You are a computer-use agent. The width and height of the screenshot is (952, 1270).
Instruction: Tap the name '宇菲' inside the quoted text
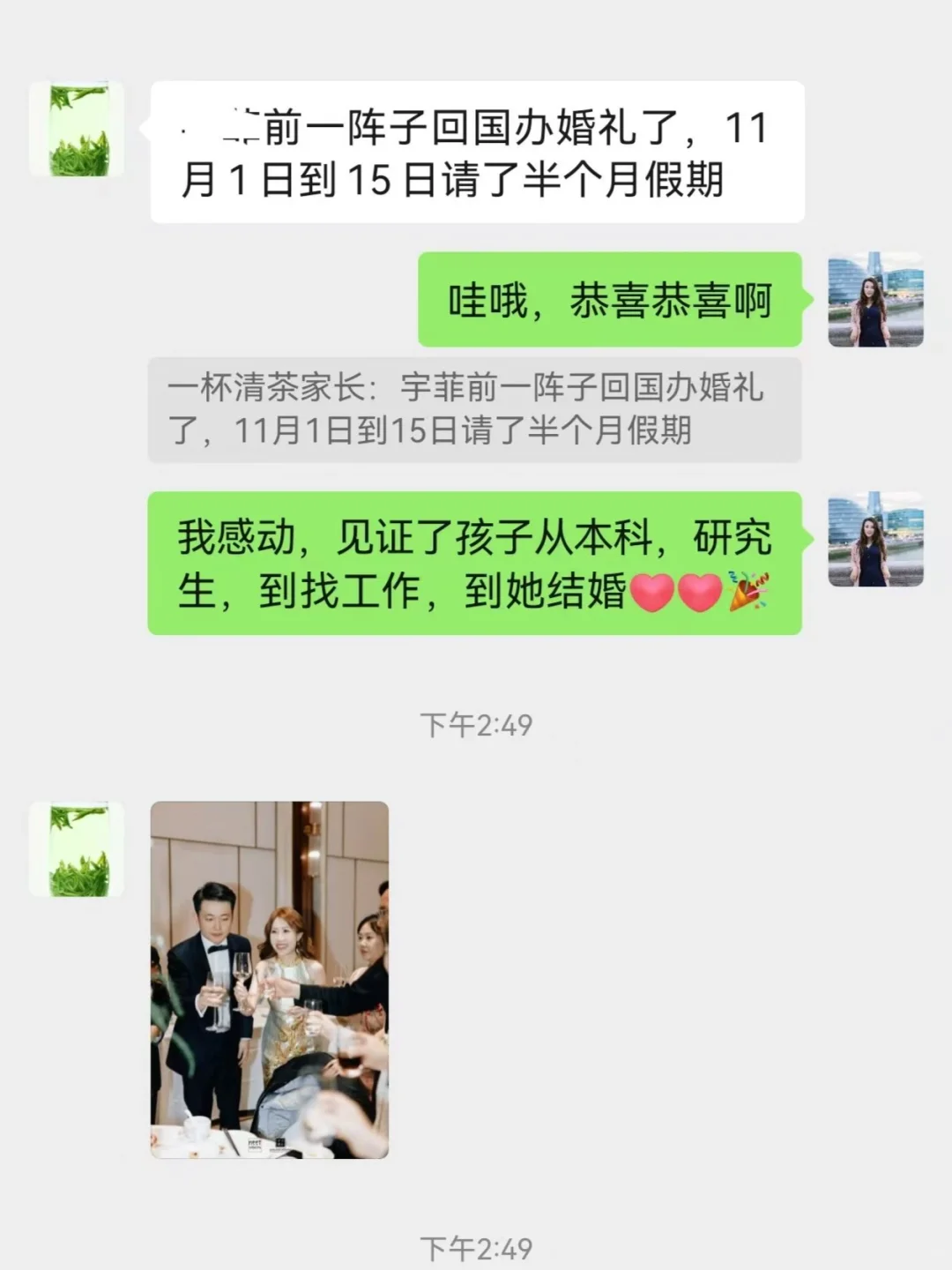(432, 388)
